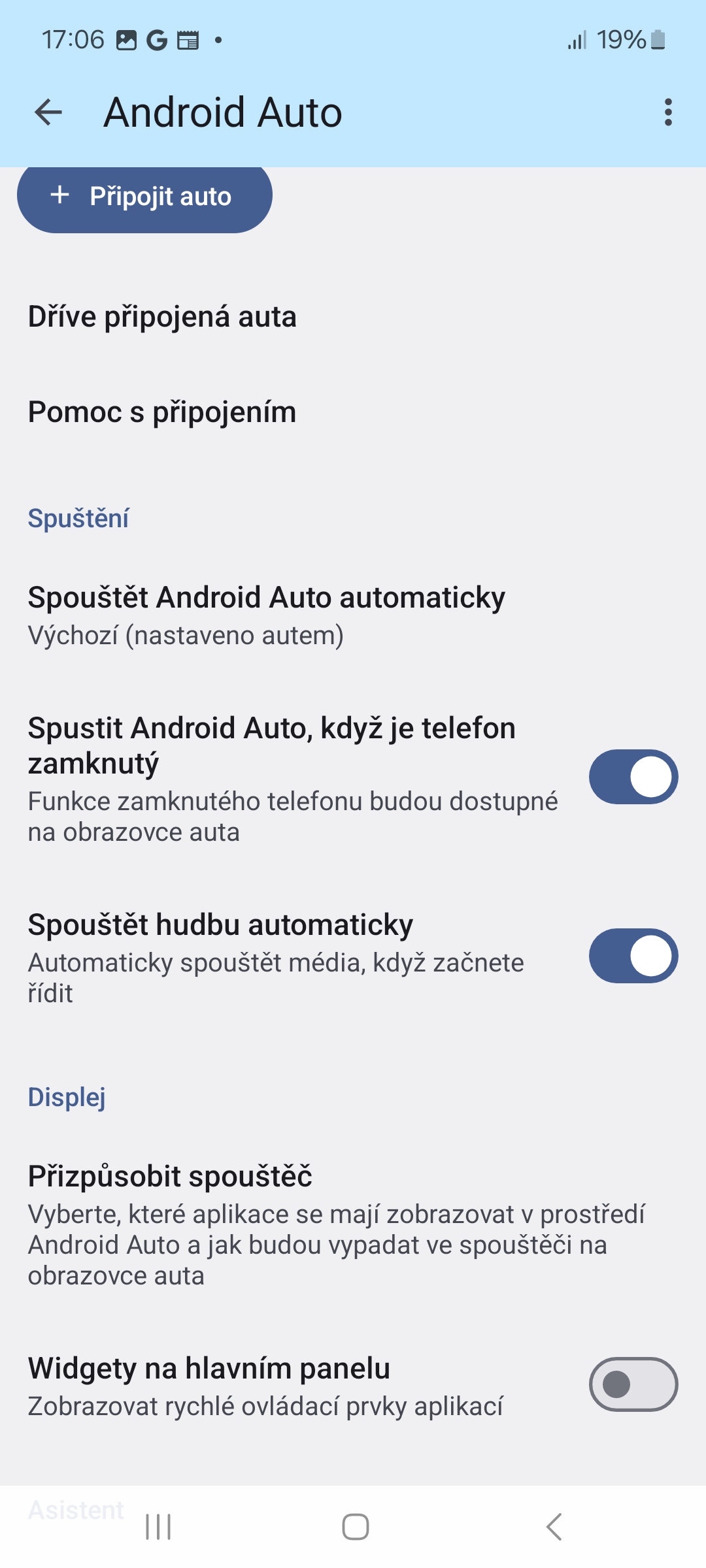Disable Spouštět hudbu automaticky switch

click(x=633, y=956)
